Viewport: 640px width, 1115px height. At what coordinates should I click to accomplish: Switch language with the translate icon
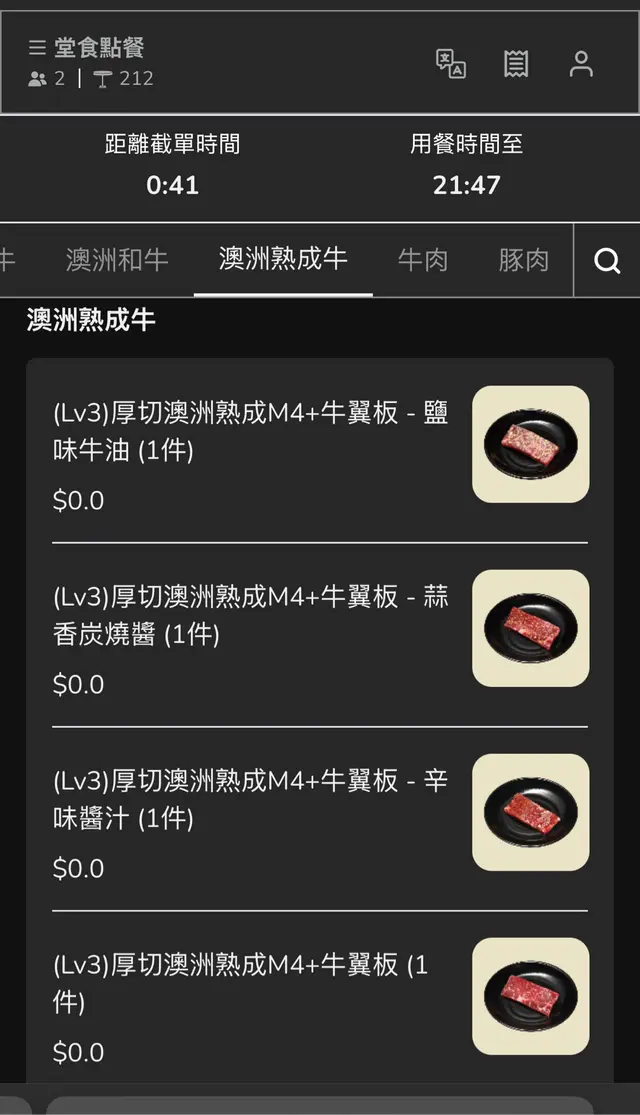451,63
